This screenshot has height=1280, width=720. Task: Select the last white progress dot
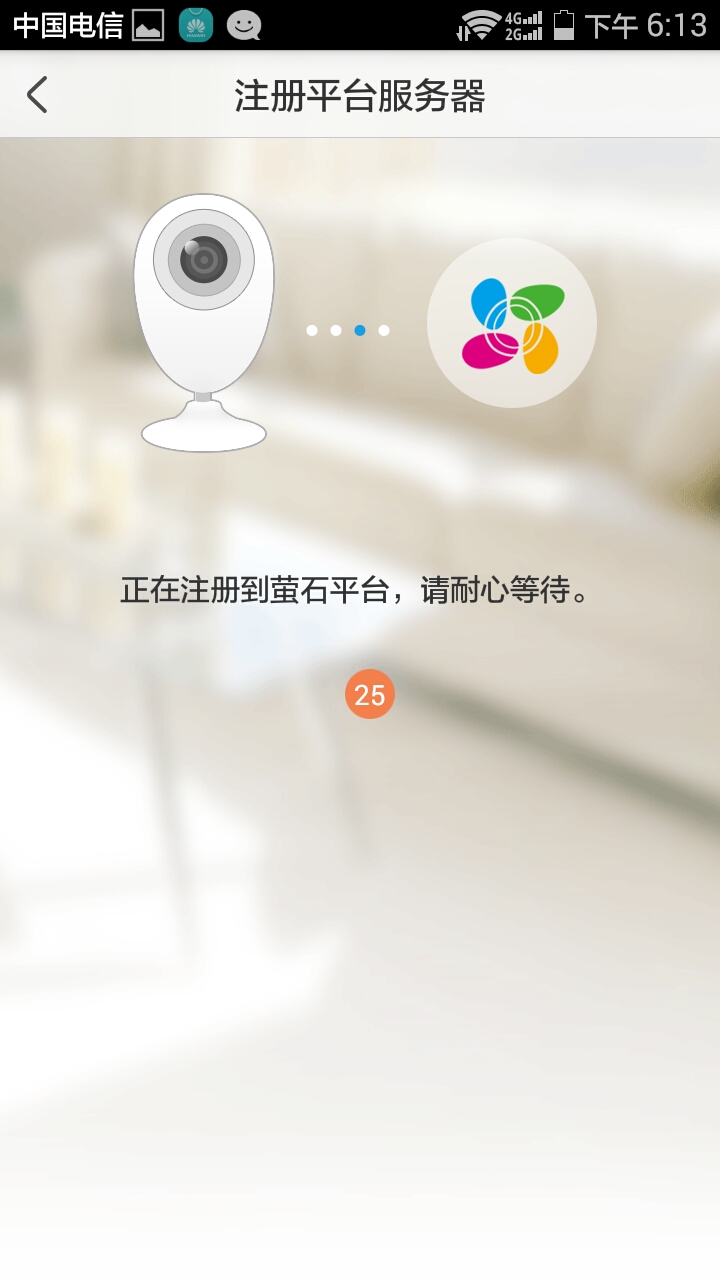click(x=385, y=328)
